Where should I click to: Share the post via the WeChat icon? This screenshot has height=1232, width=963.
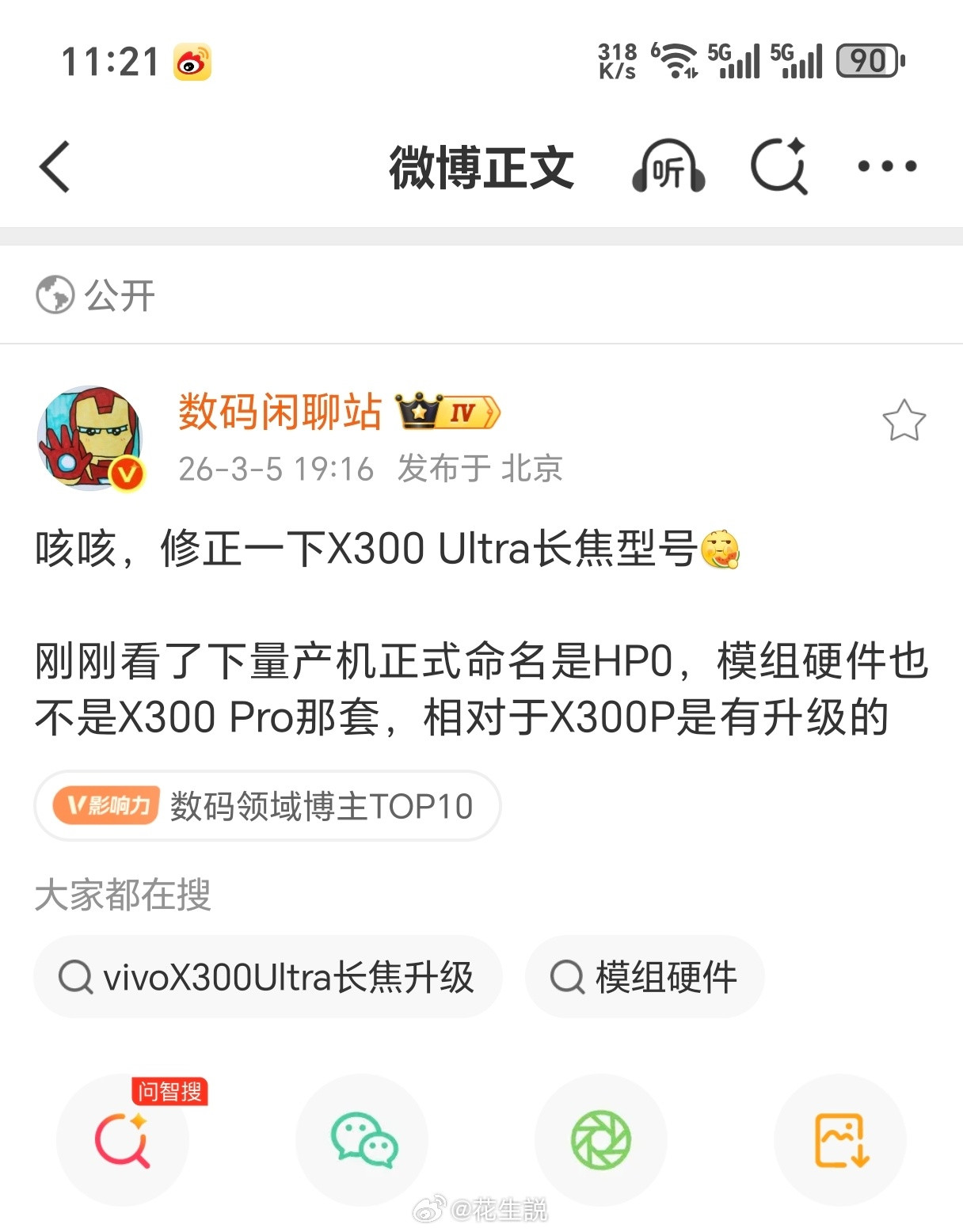[x=362, y=1140]
